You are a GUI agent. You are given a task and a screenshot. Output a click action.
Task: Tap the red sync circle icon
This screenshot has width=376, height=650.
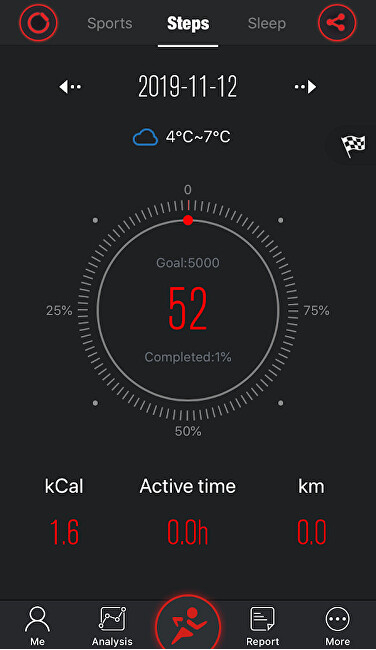[38, 22]
